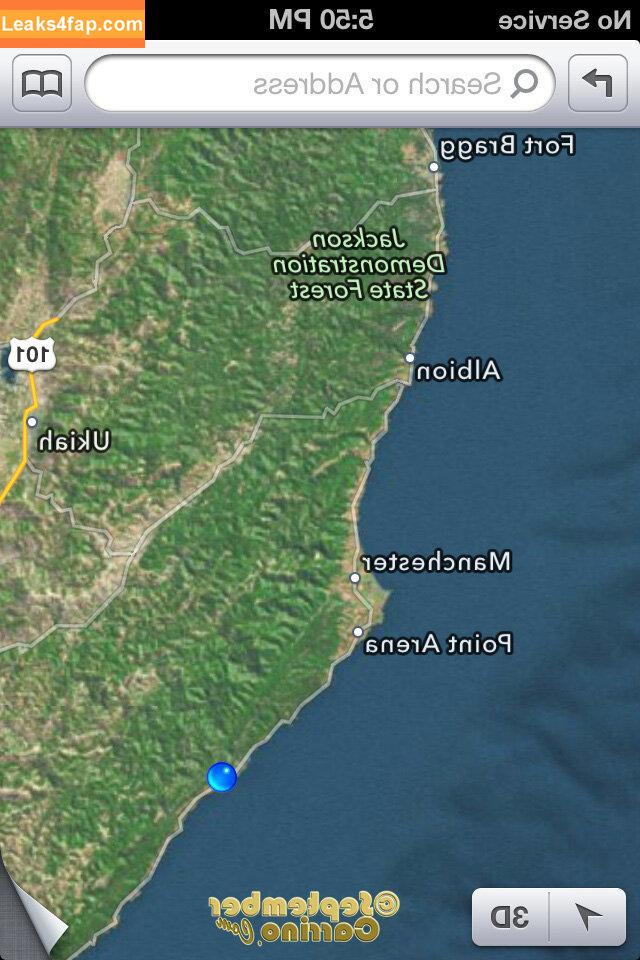Screen dimensions: 640x960
Task: Tap the location tracking arrow button
Action: tap(589, 916)
